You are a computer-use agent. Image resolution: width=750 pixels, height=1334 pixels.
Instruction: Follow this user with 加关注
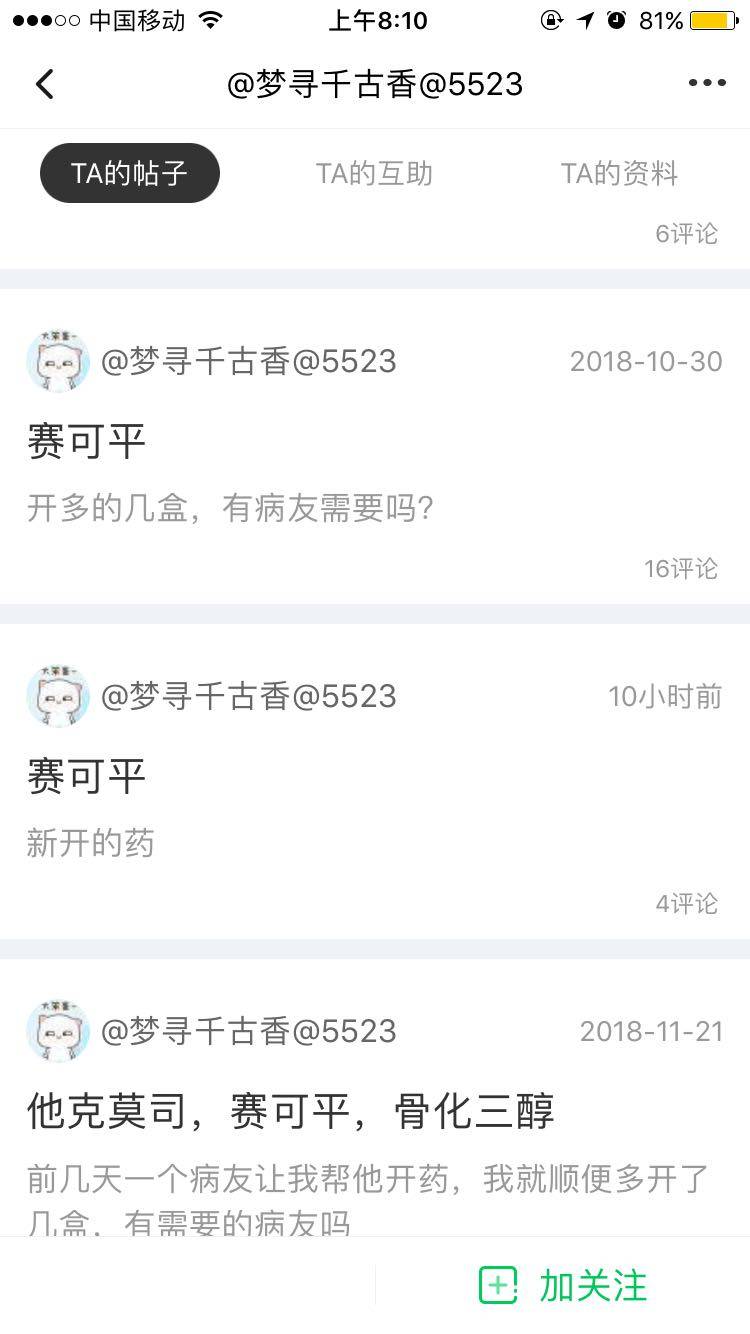(x=563, y=1285)
